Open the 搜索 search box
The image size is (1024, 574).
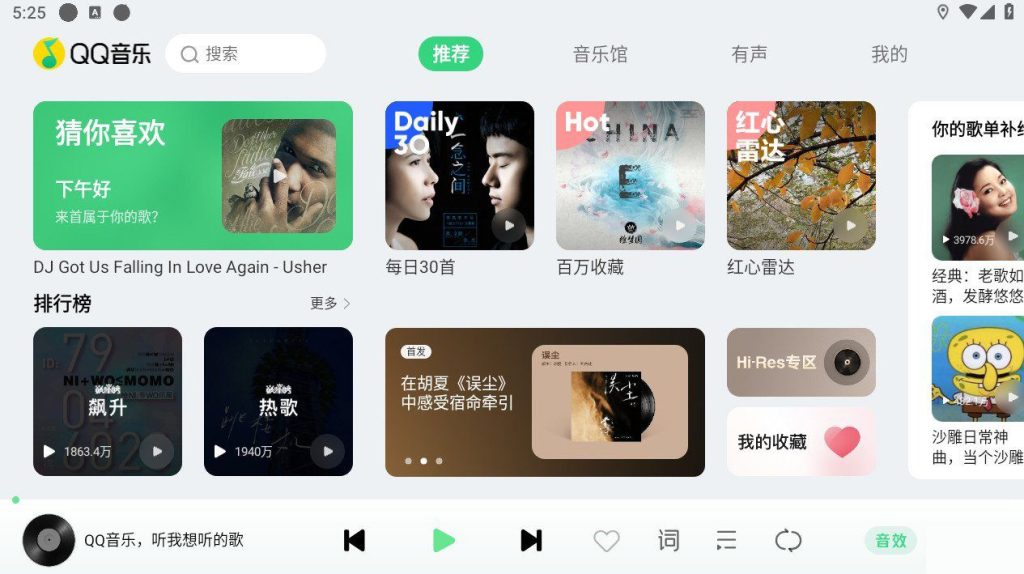(245, 54)
